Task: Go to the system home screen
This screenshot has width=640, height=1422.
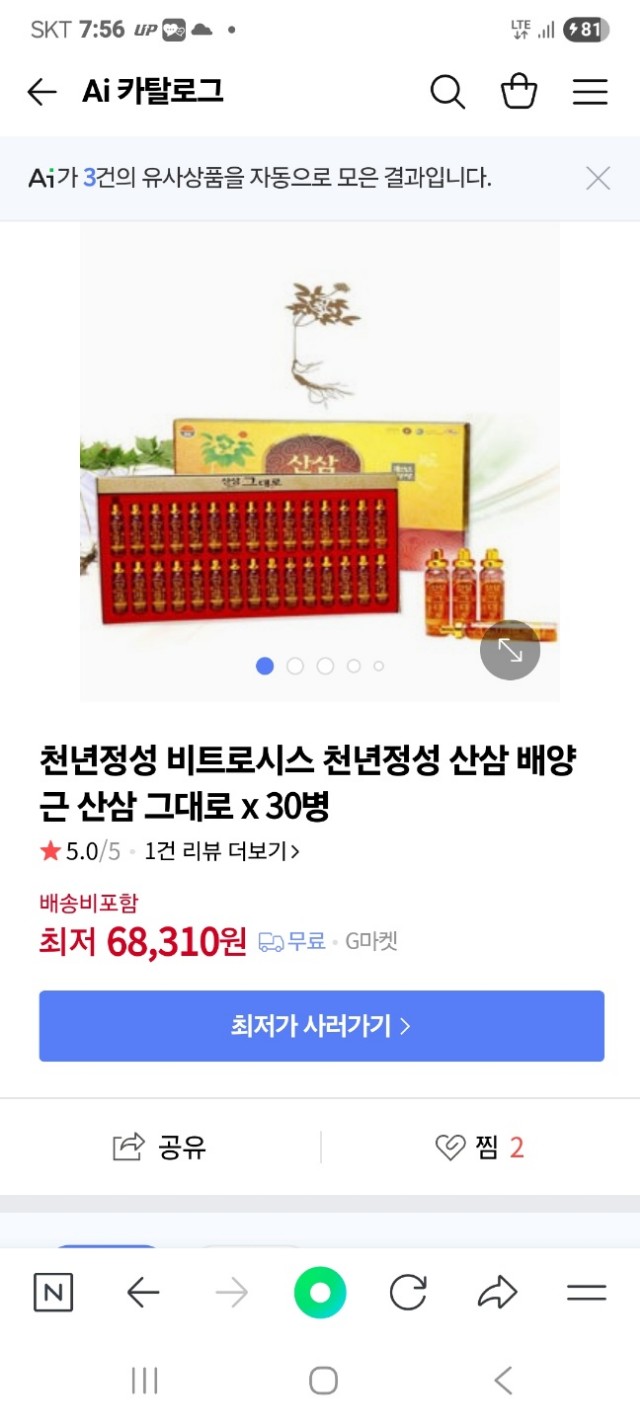Action: 323,1381
